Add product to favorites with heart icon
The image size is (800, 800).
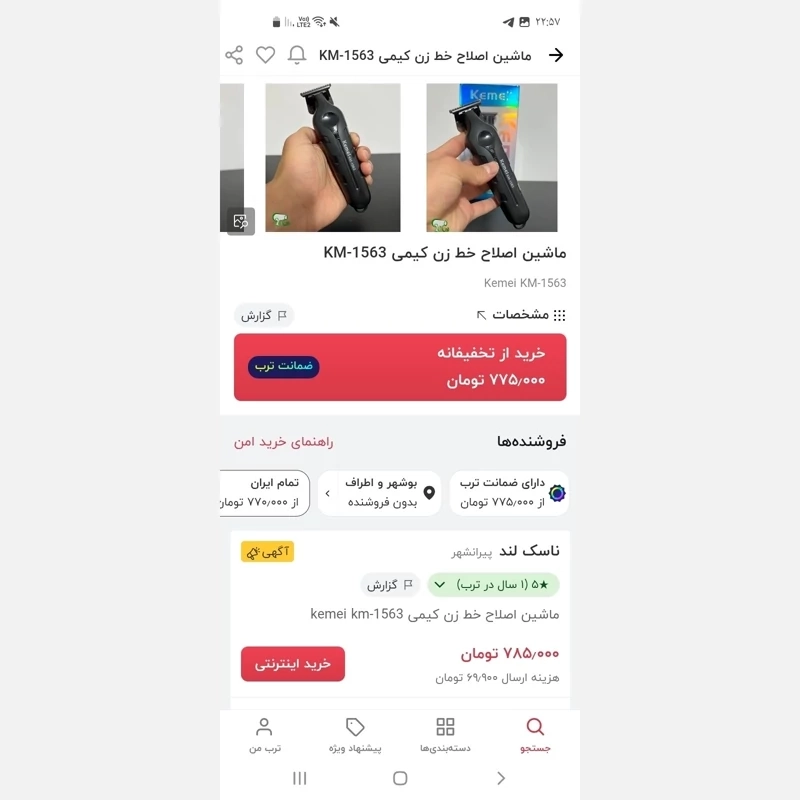(x=265, y=55)
